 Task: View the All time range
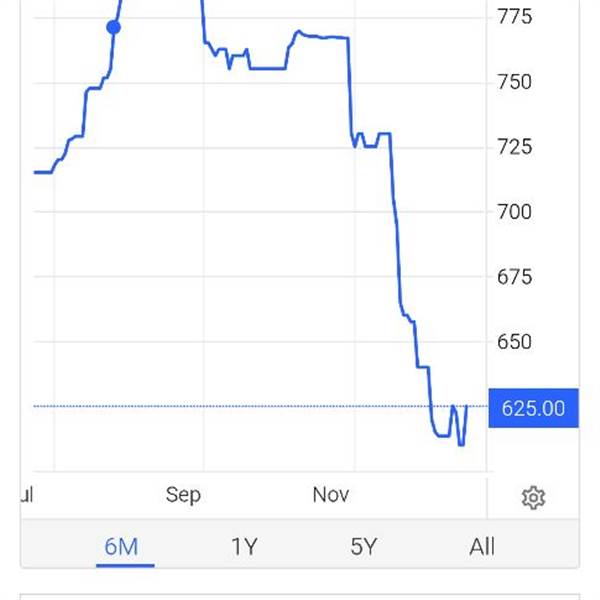coord(482,546)
